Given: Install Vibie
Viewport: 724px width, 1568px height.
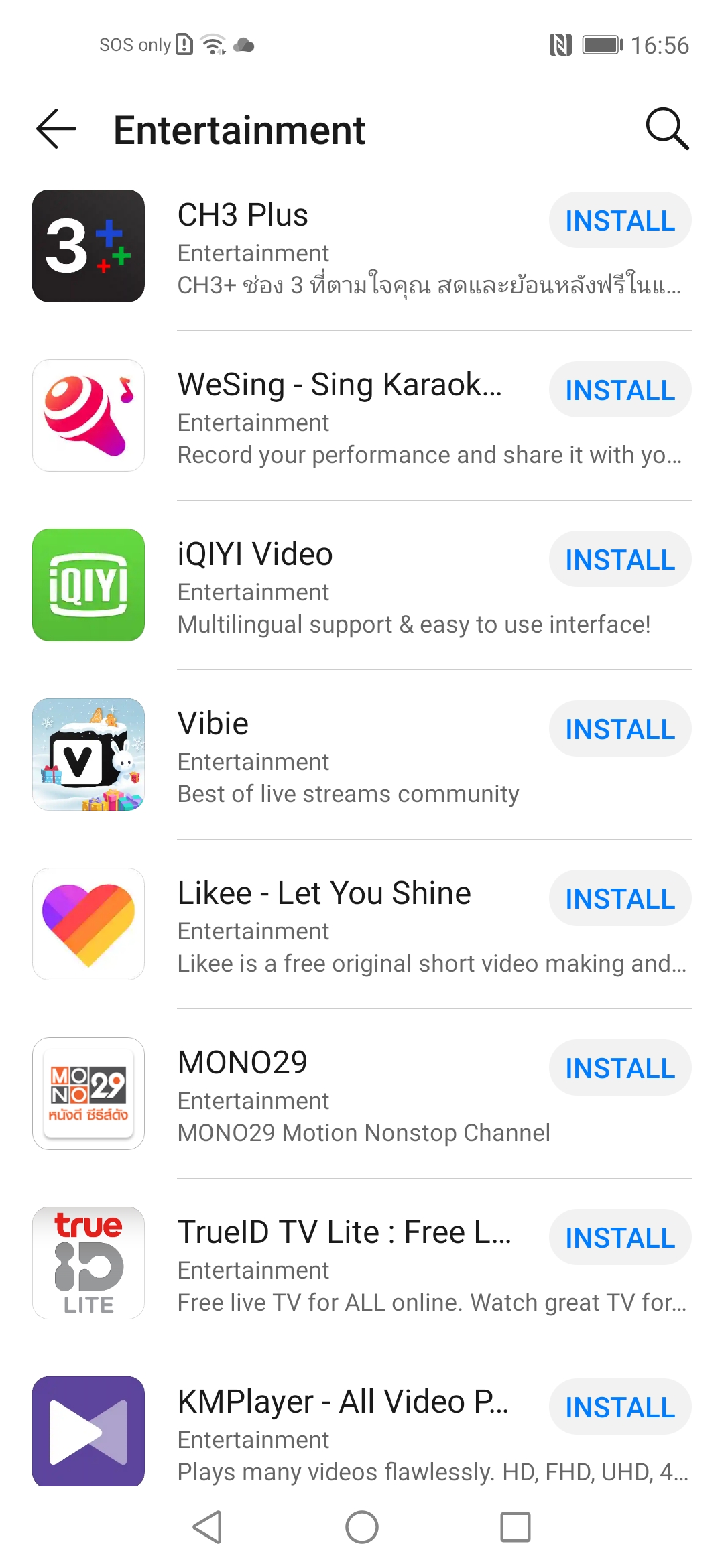Looking at the screenshot, I should pyautogui.click(x=619, y=729).
